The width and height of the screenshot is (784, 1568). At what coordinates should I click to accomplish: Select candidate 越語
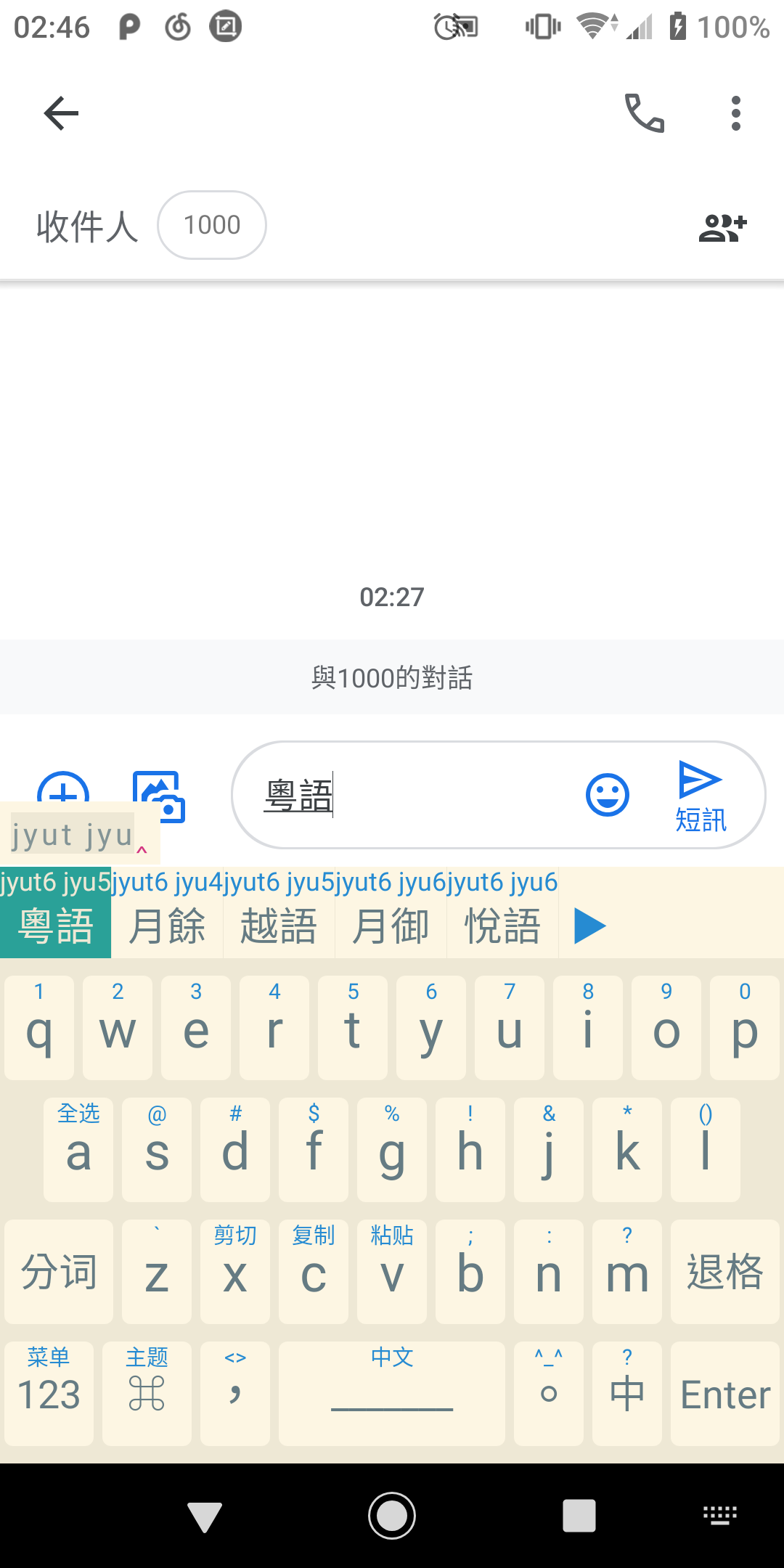[x=279, y=926]
